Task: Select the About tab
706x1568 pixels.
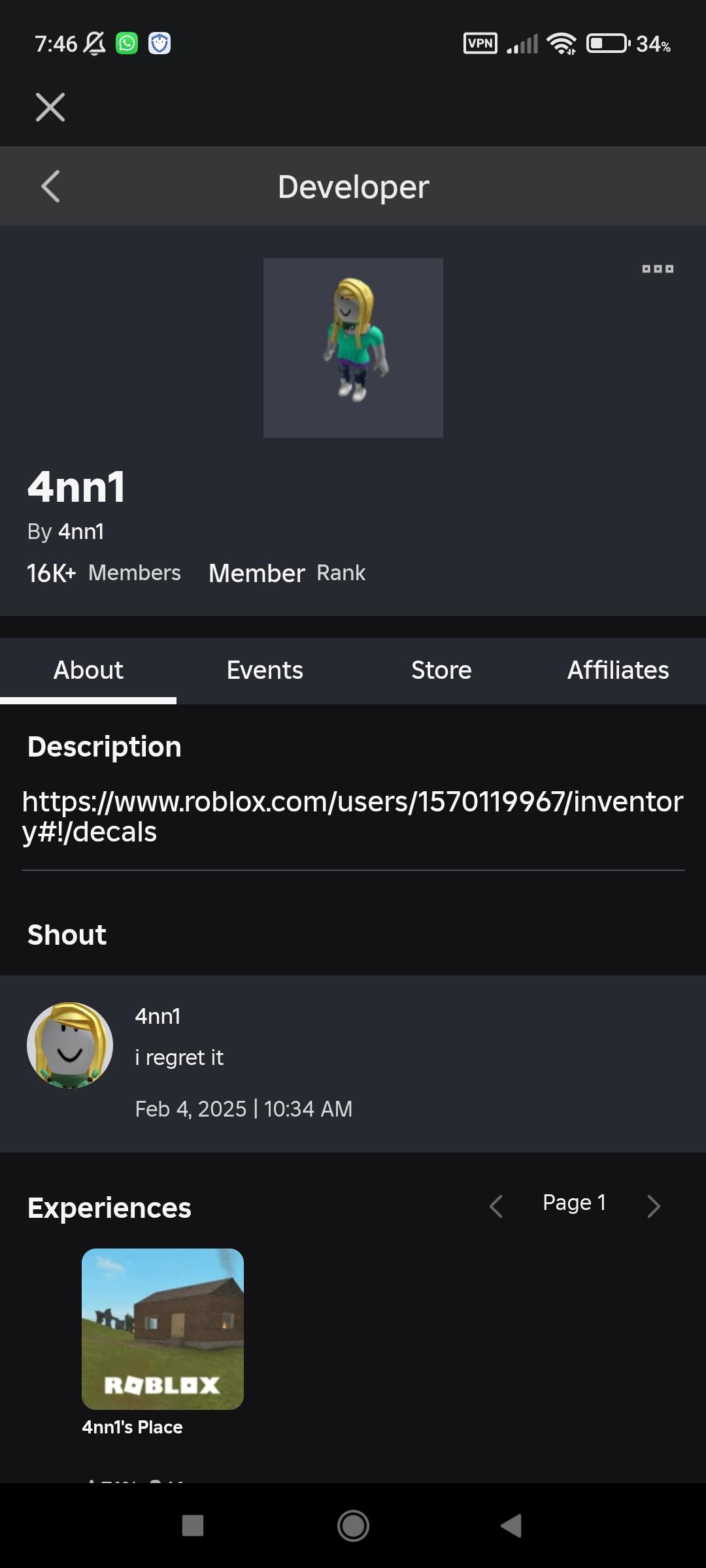Action: (88, 670)
